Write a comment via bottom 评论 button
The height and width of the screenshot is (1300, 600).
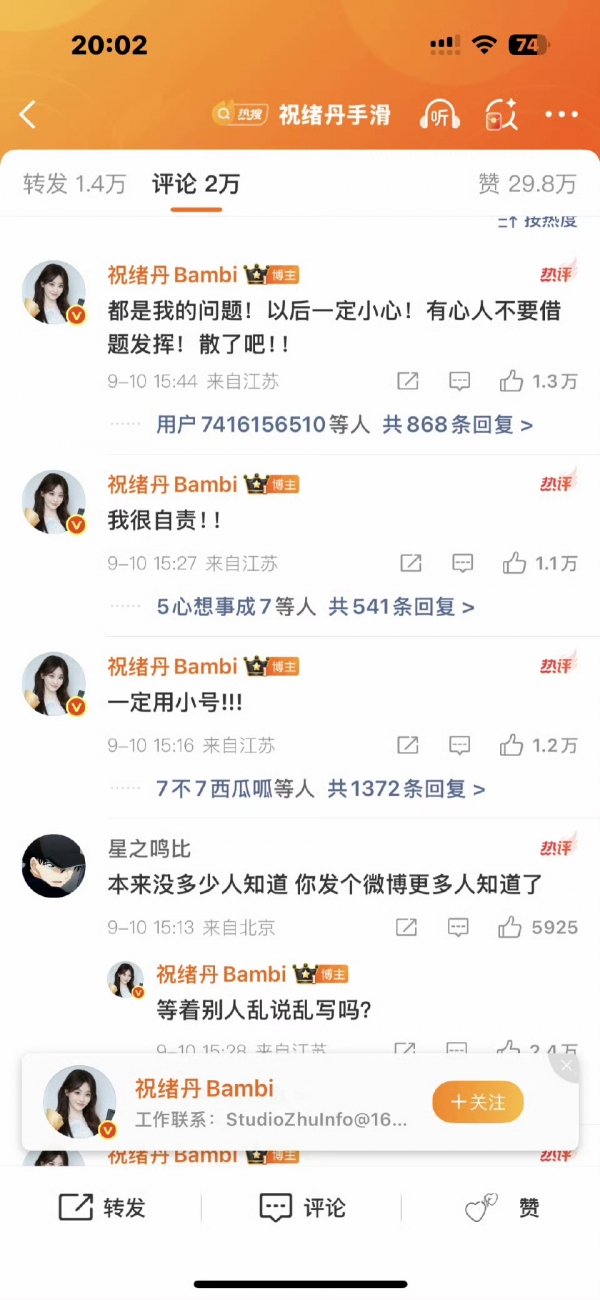coord(303,1208)
